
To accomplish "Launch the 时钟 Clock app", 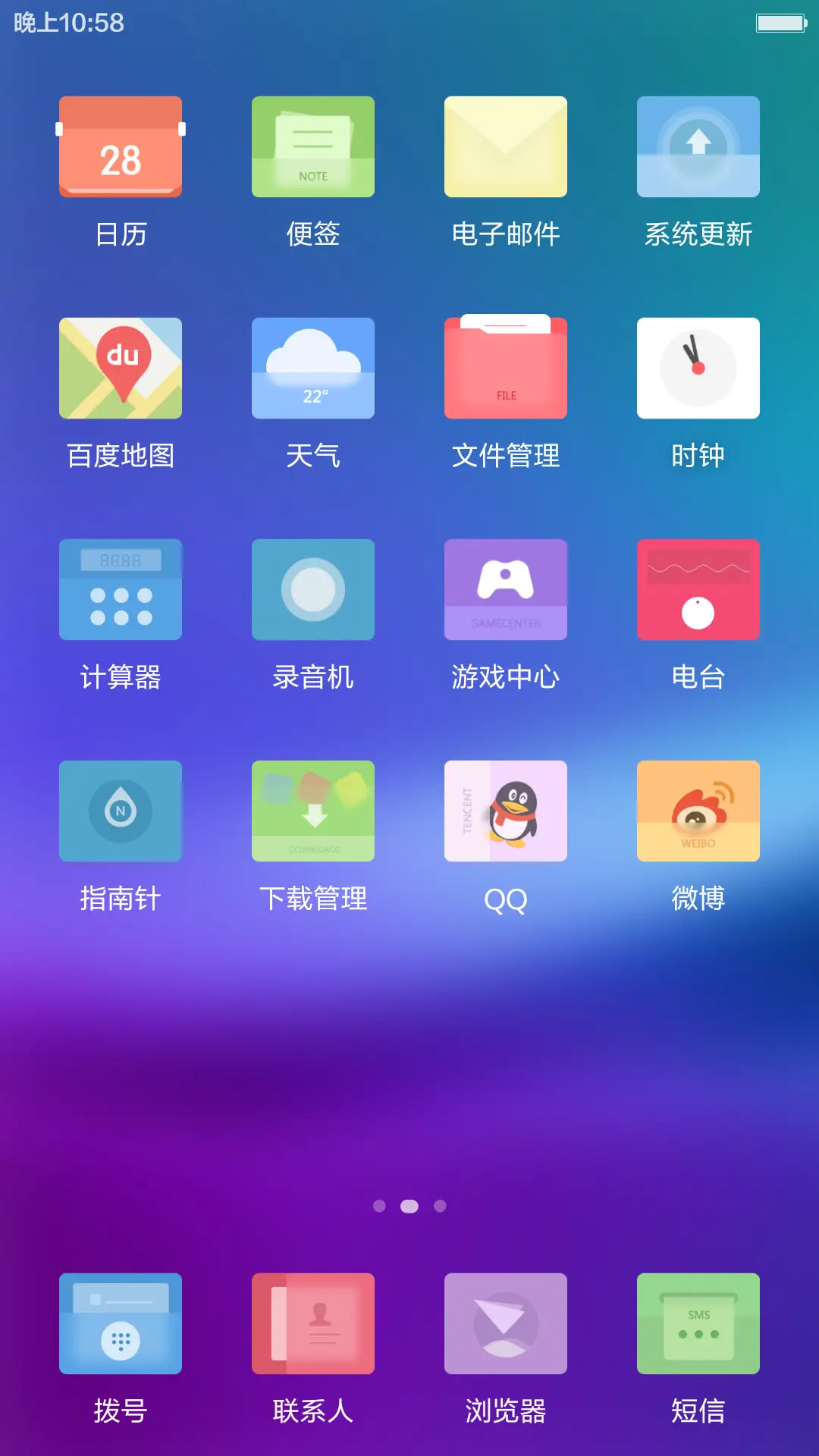I will tap(698, 368).
